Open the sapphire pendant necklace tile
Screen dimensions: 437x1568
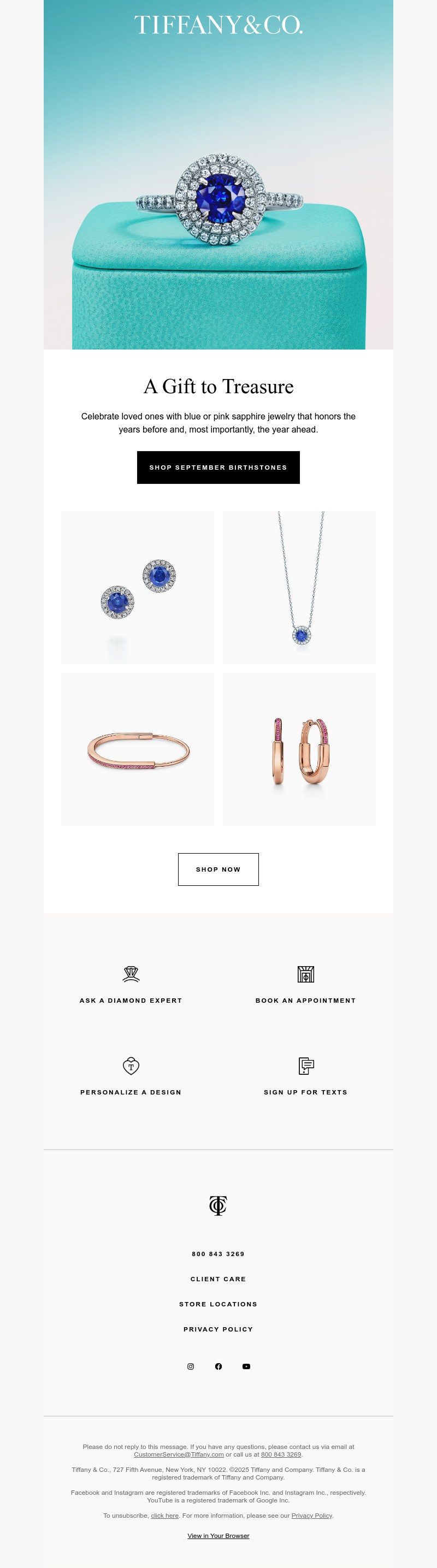(x=299, y=588)
